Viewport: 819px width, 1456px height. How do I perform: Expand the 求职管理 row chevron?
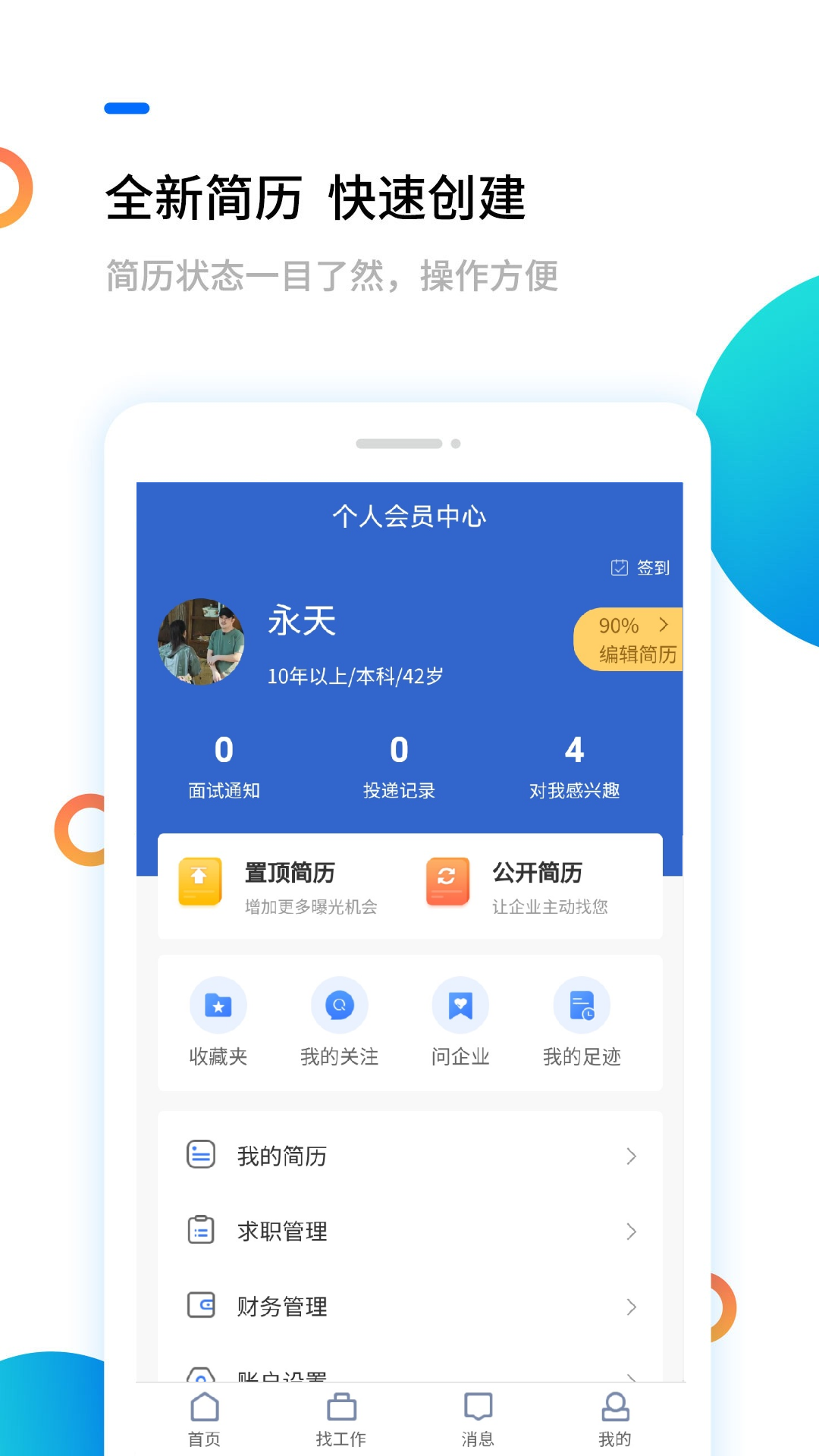[632, 1231]
